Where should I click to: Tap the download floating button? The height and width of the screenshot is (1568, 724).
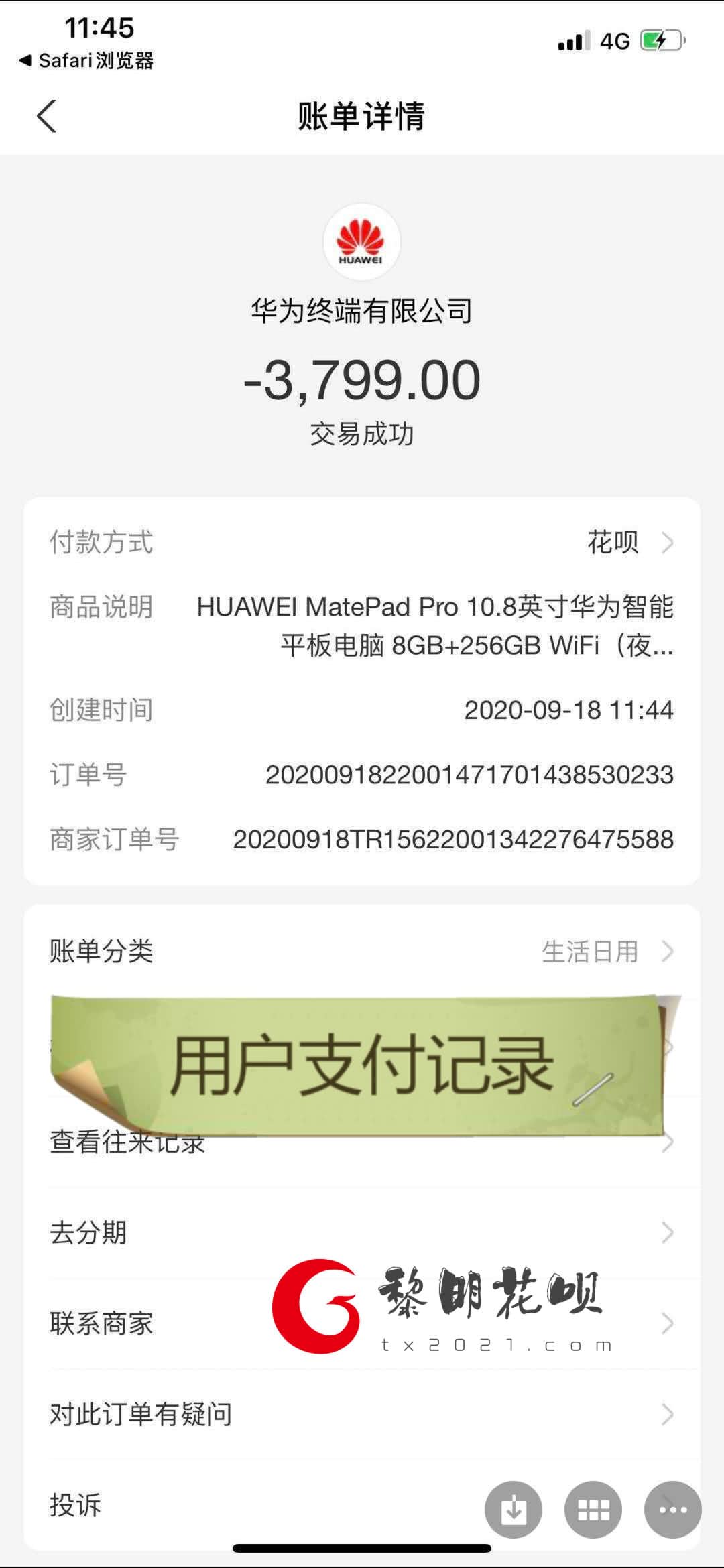(514, 1510)
